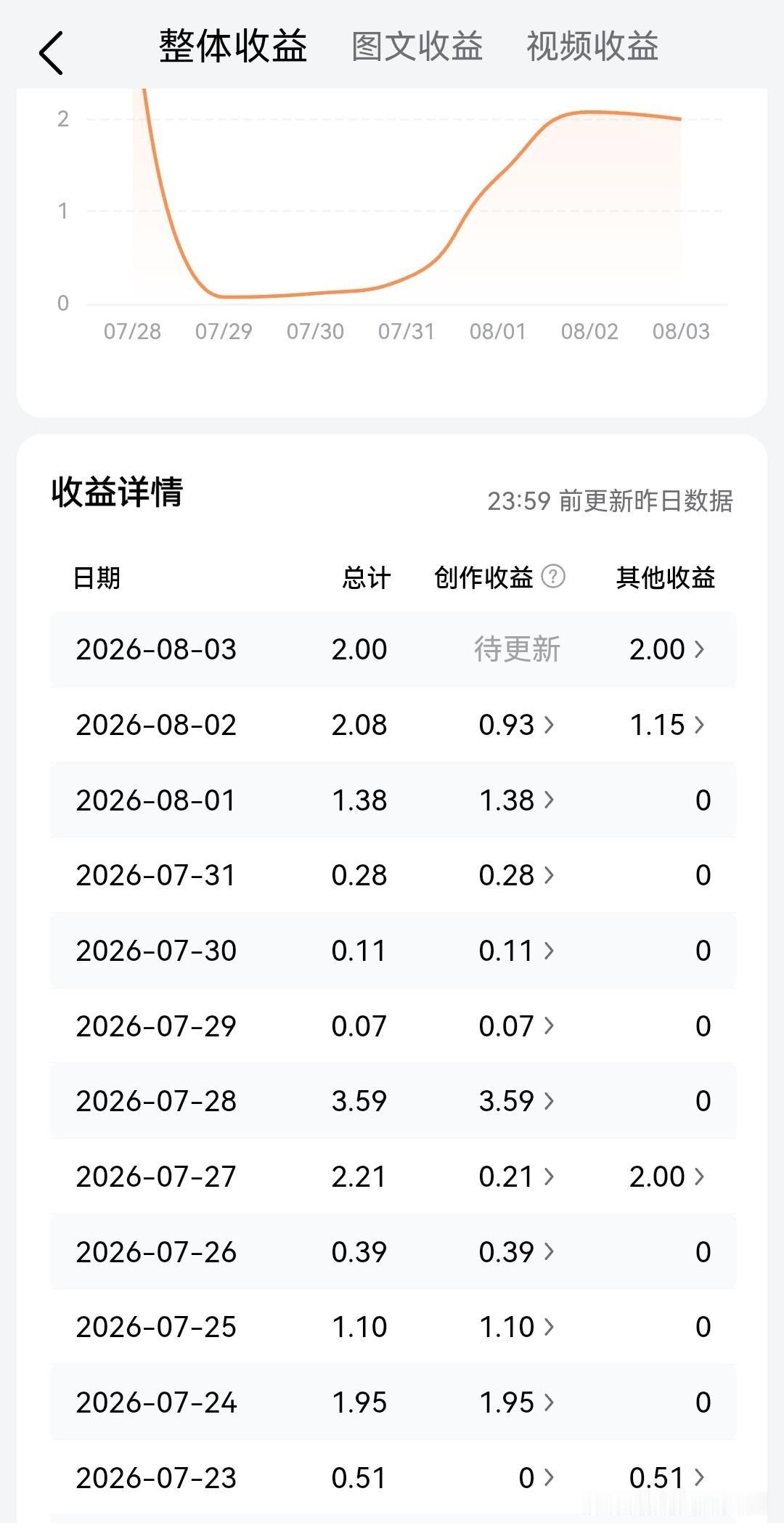Open 创作收益 0.11 for 2026-07-30
784x1531 pixels.
[516, 951]
